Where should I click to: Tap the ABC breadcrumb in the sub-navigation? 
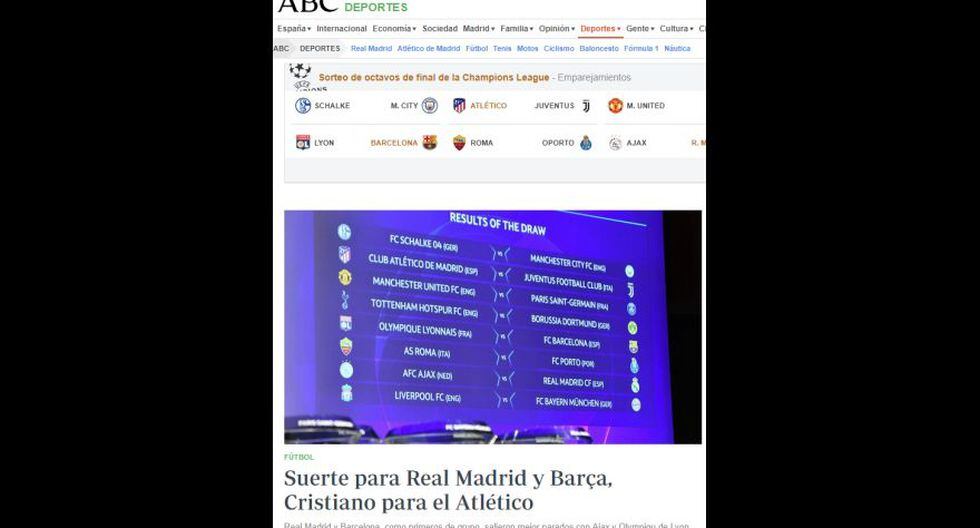tap(282, 48)
